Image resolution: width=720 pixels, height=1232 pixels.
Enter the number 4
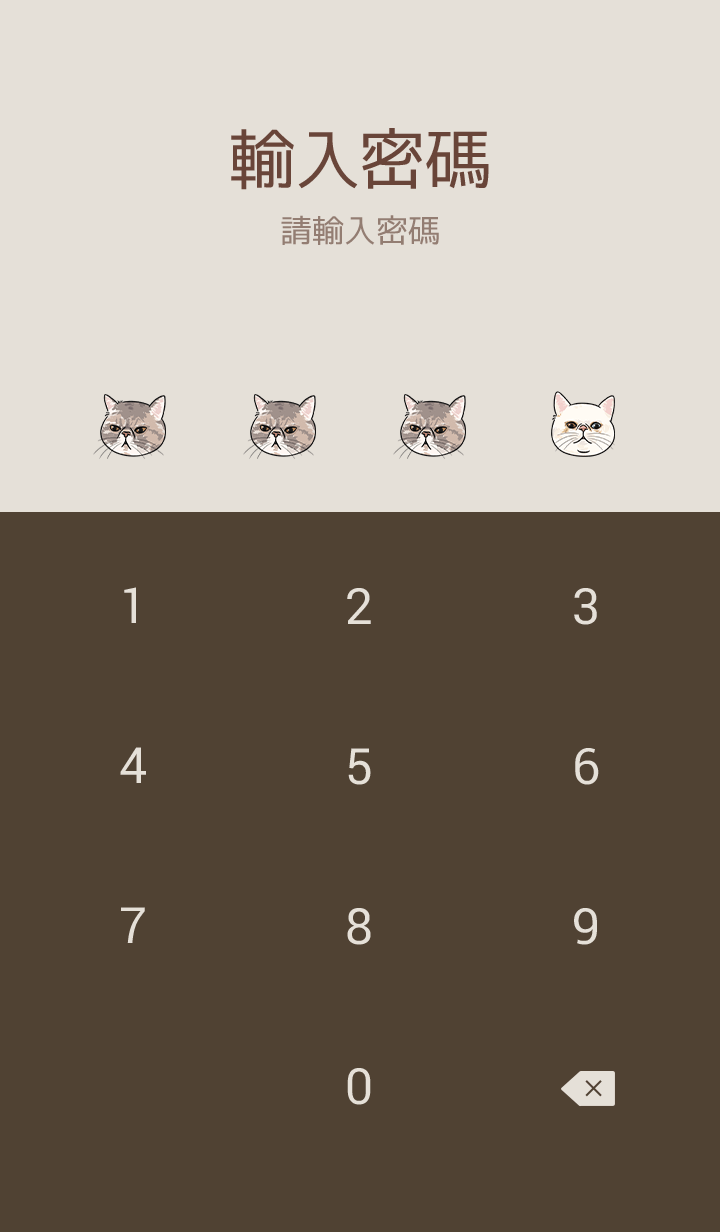pos(132,767)
